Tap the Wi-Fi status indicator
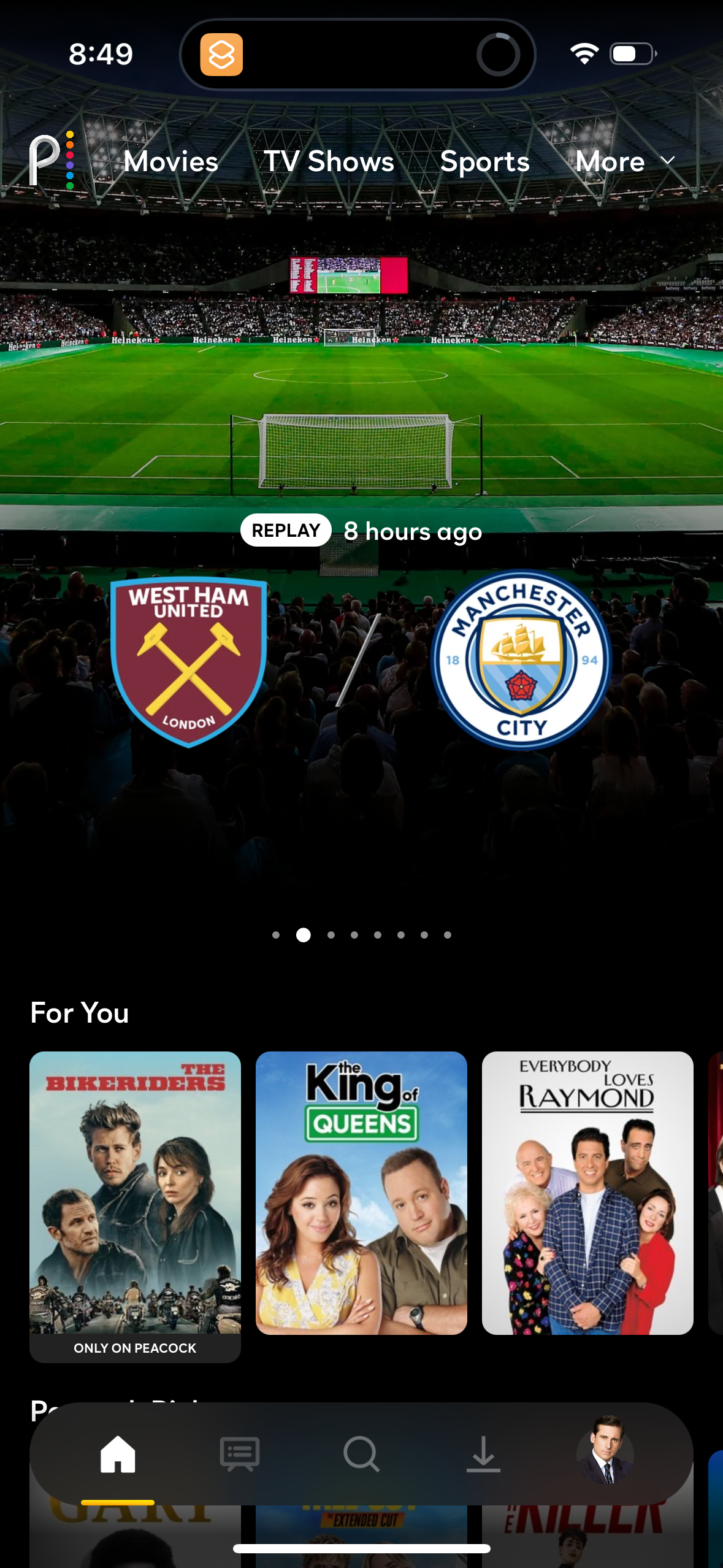This screenshot has width=723, height=1568. point(584,54)
